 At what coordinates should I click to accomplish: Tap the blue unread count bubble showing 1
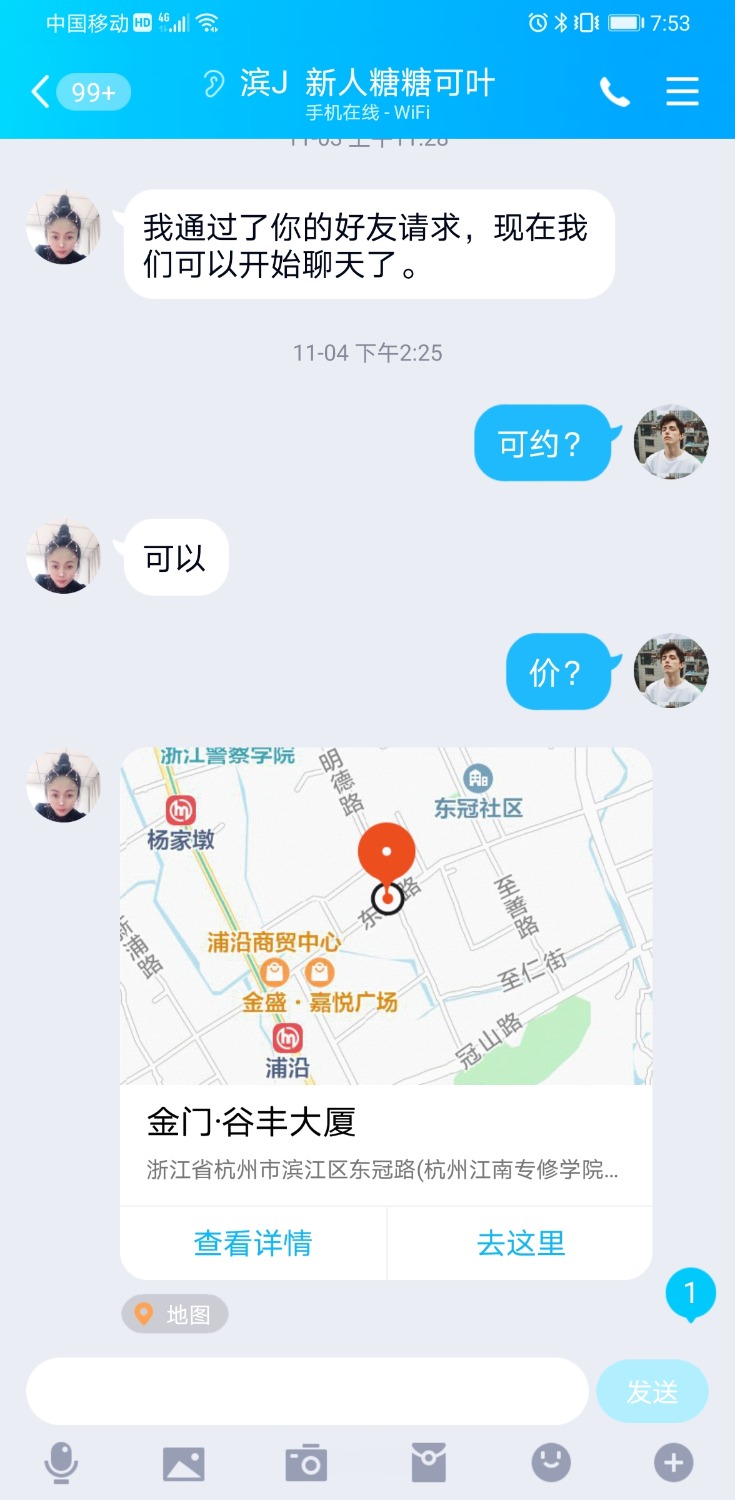(x=688, y=1293)
